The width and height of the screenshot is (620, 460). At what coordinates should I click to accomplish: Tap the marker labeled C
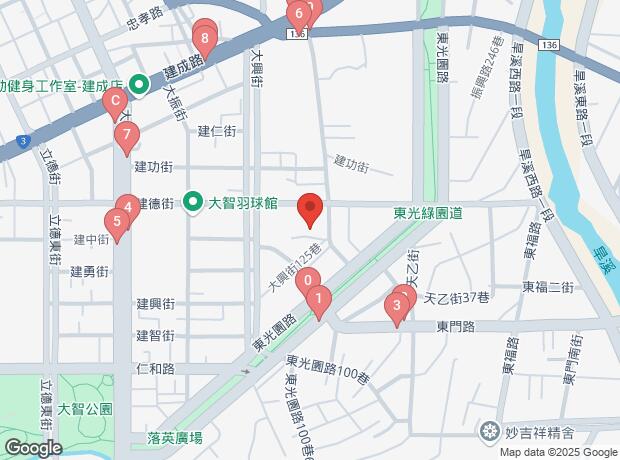(115, 100)
